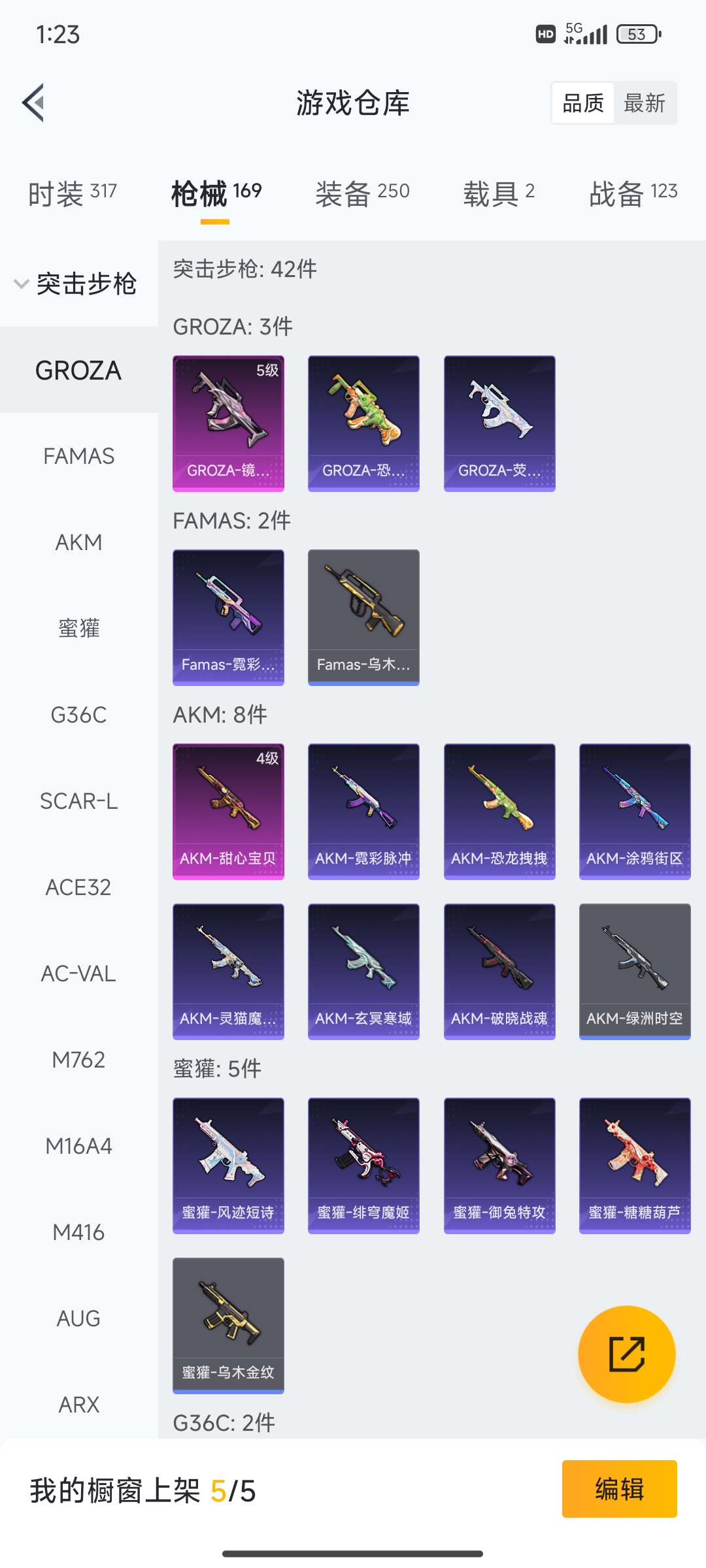The width and height of the screenshot is (706, 1568).
Task: Open the AKM-甜心宝贝 skin
Action: 228,811
